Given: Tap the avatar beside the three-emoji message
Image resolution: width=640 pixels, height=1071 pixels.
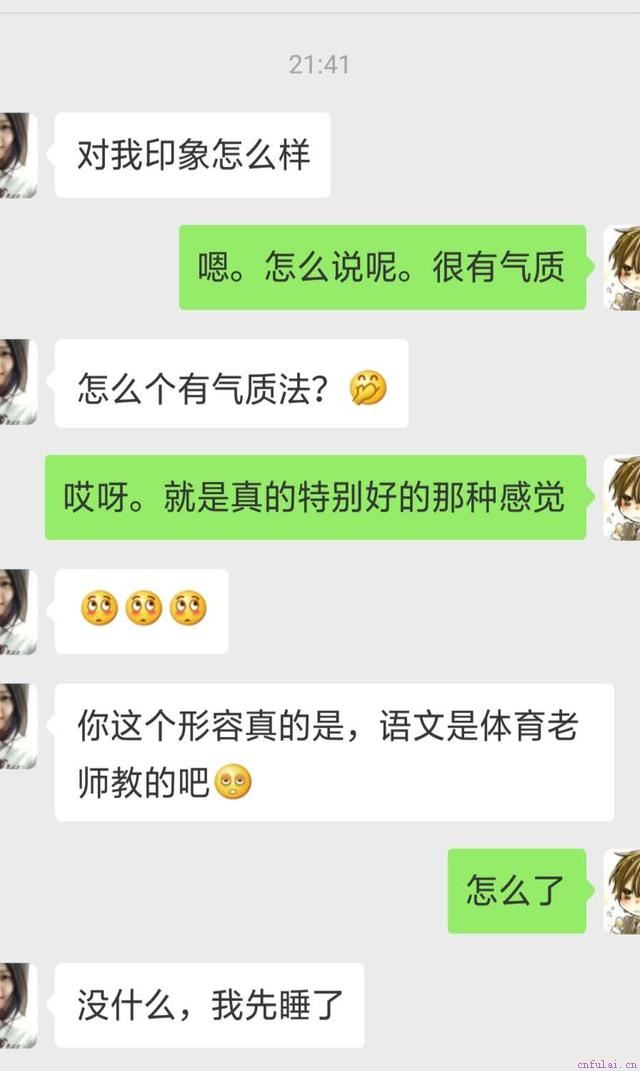Looking at the screenshot, I should click(18, 611).
